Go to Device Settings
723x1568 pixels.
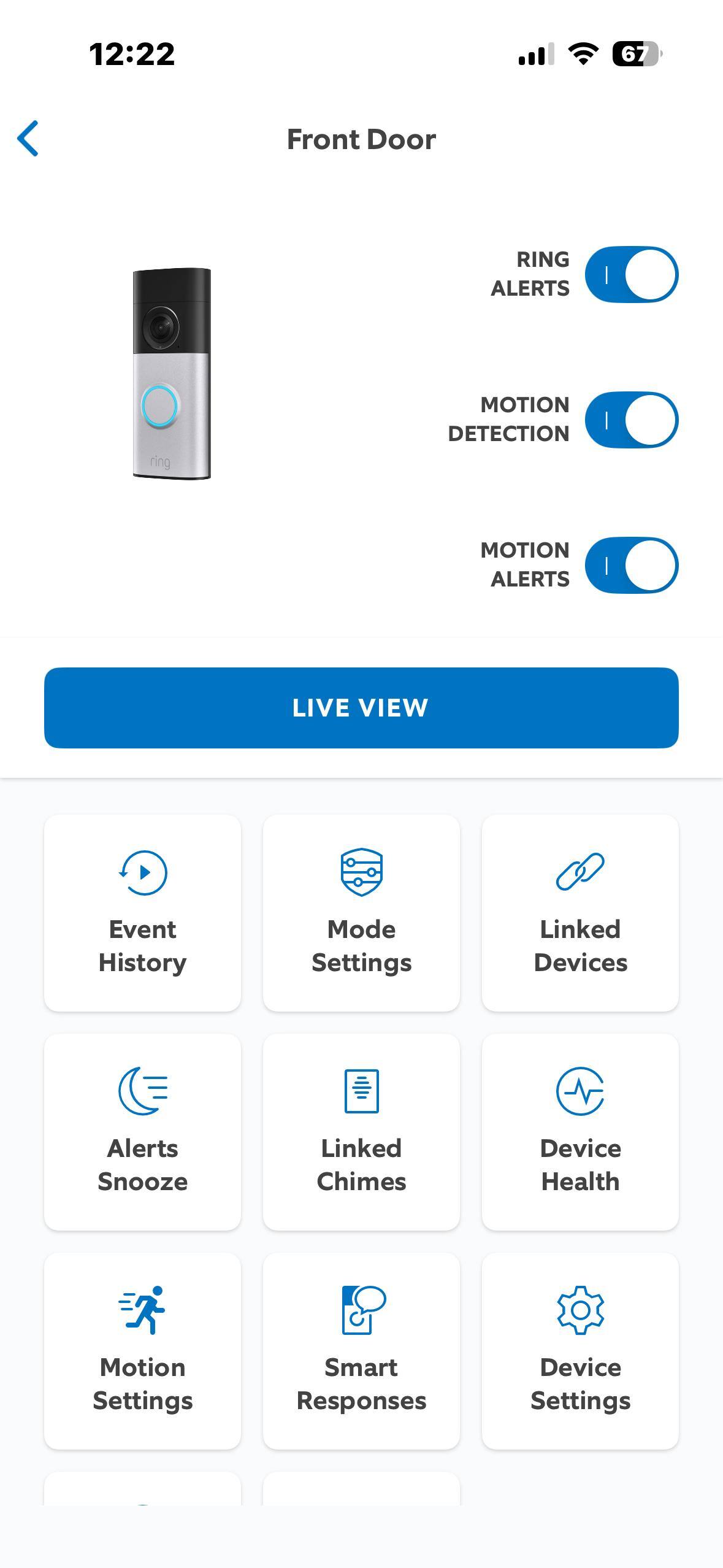point(580,1351)
